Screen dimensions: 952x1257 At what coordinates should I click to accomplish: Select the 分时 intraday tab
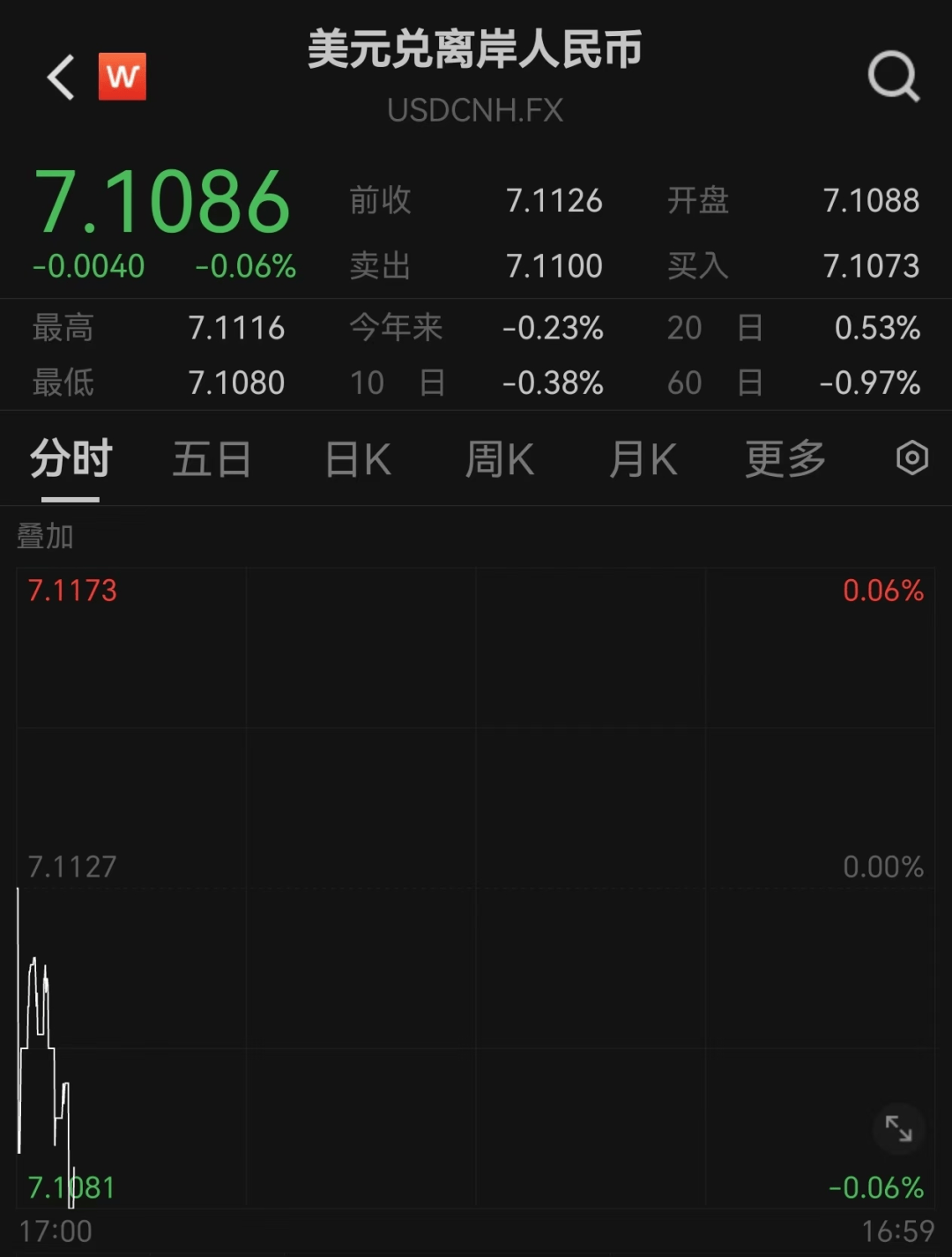71,458
